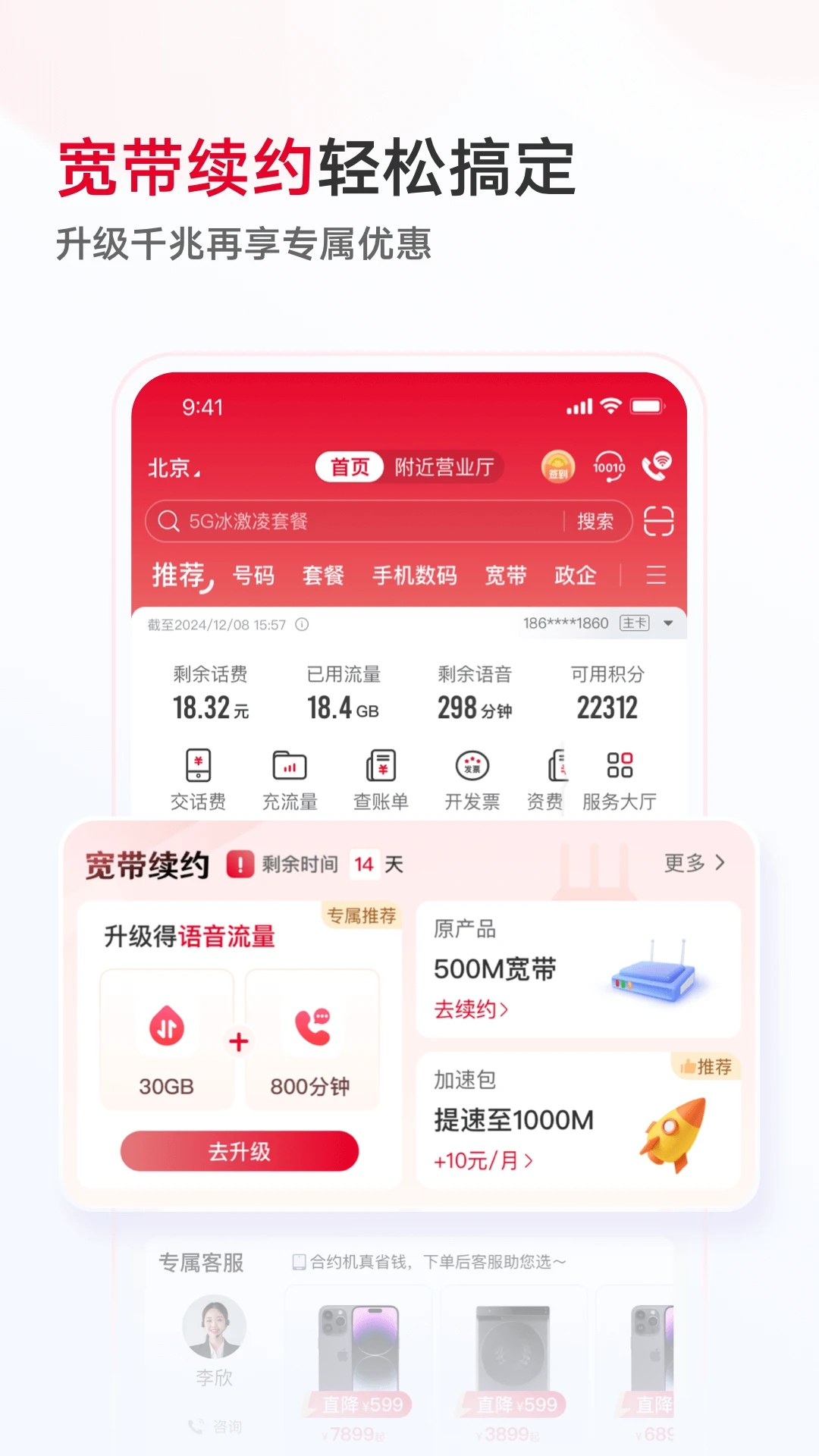Expand the 北京 location selector

[x=172, y=468]
